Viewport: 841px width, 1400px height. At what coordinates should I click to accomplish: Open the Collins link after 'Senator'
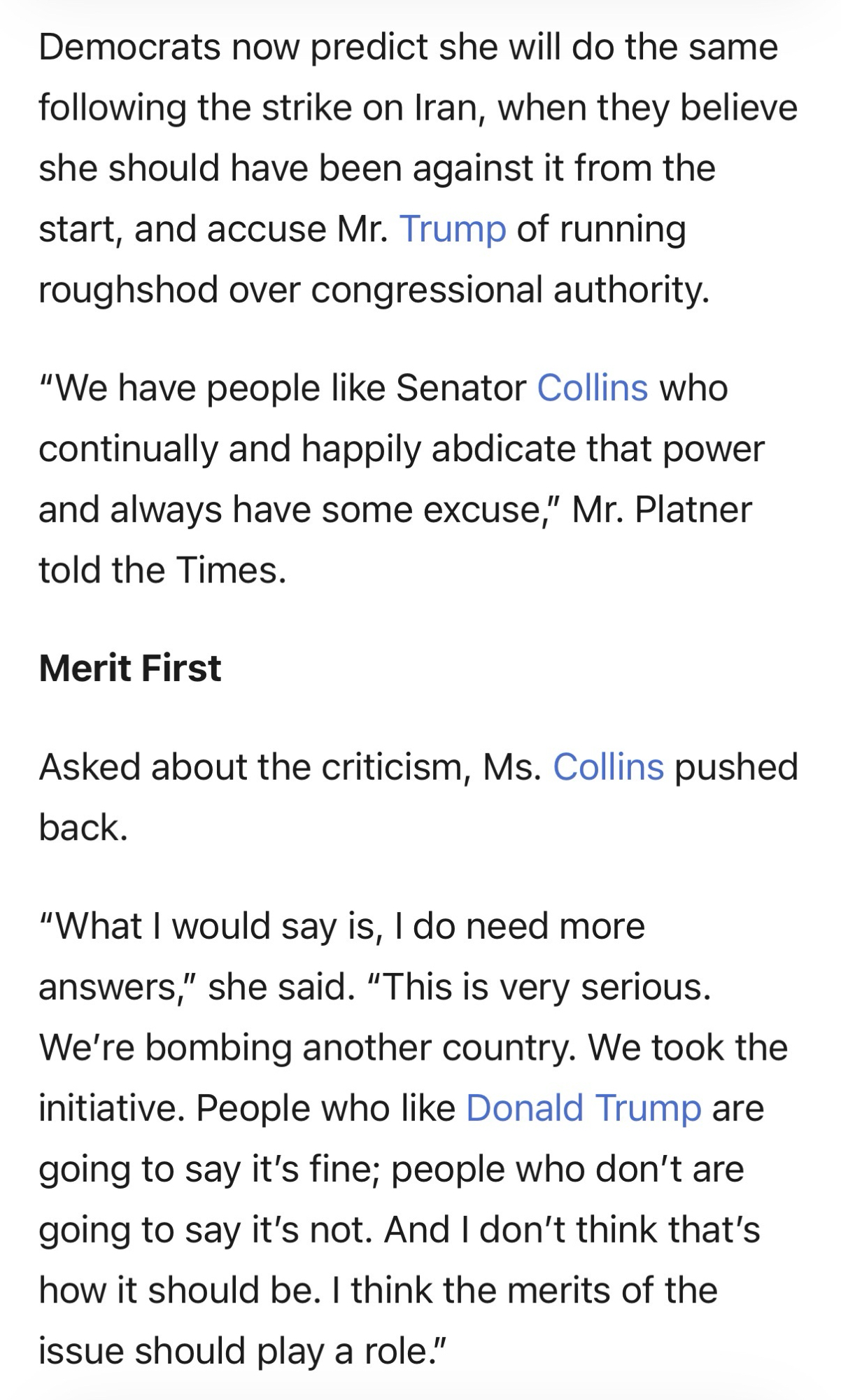[592, 388]
